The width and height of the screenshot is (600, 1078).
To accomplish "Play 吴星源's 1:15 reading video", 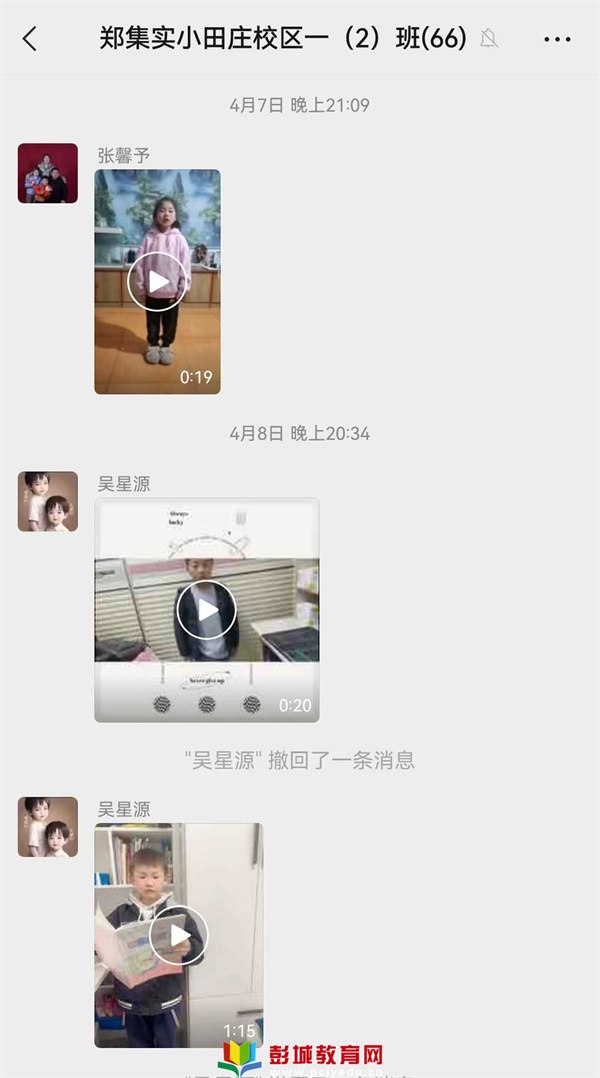I will 178,935.
